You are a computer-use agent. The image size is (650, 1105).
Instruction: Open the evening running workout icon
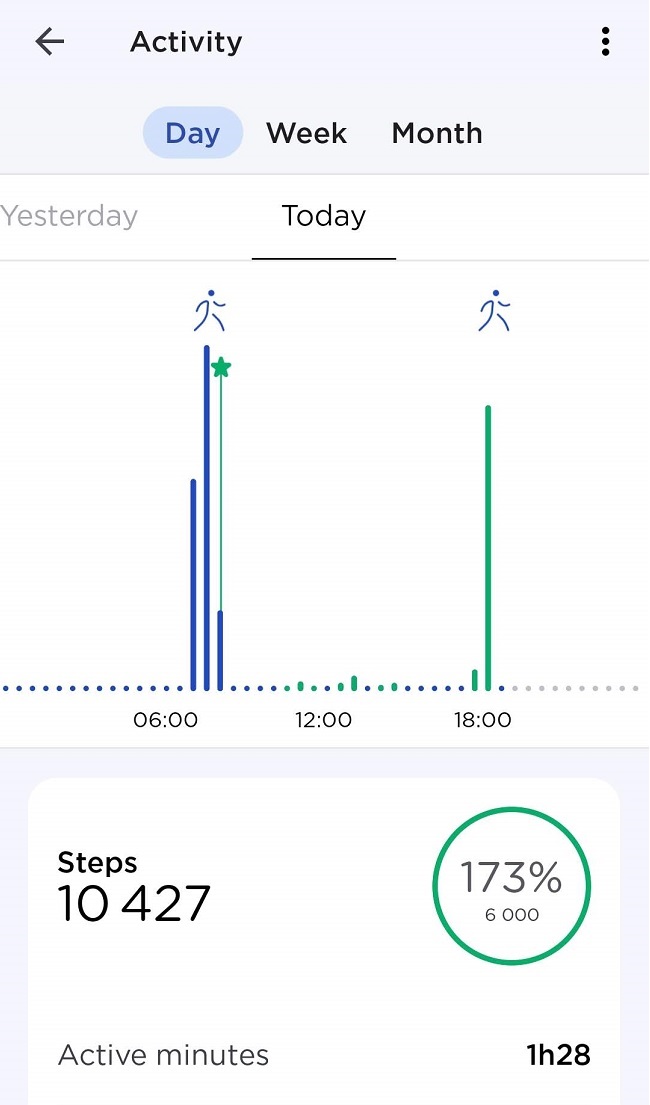(495, 310)
